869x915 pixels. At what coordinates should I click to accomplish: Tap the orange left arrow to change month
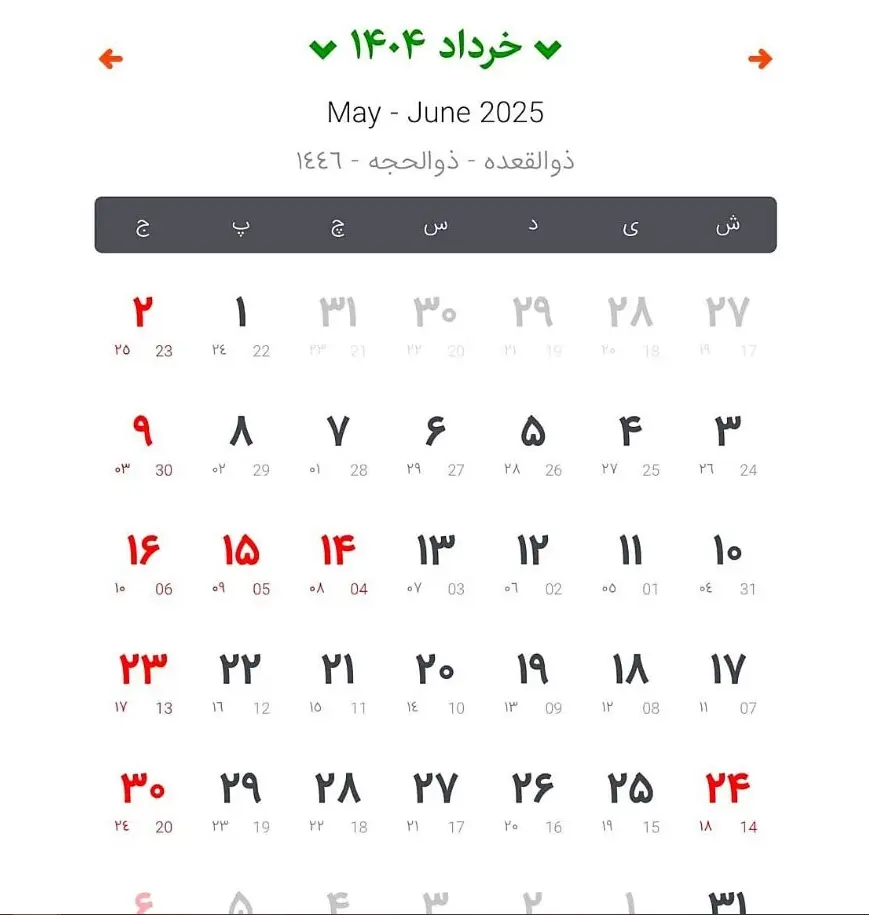110,59
